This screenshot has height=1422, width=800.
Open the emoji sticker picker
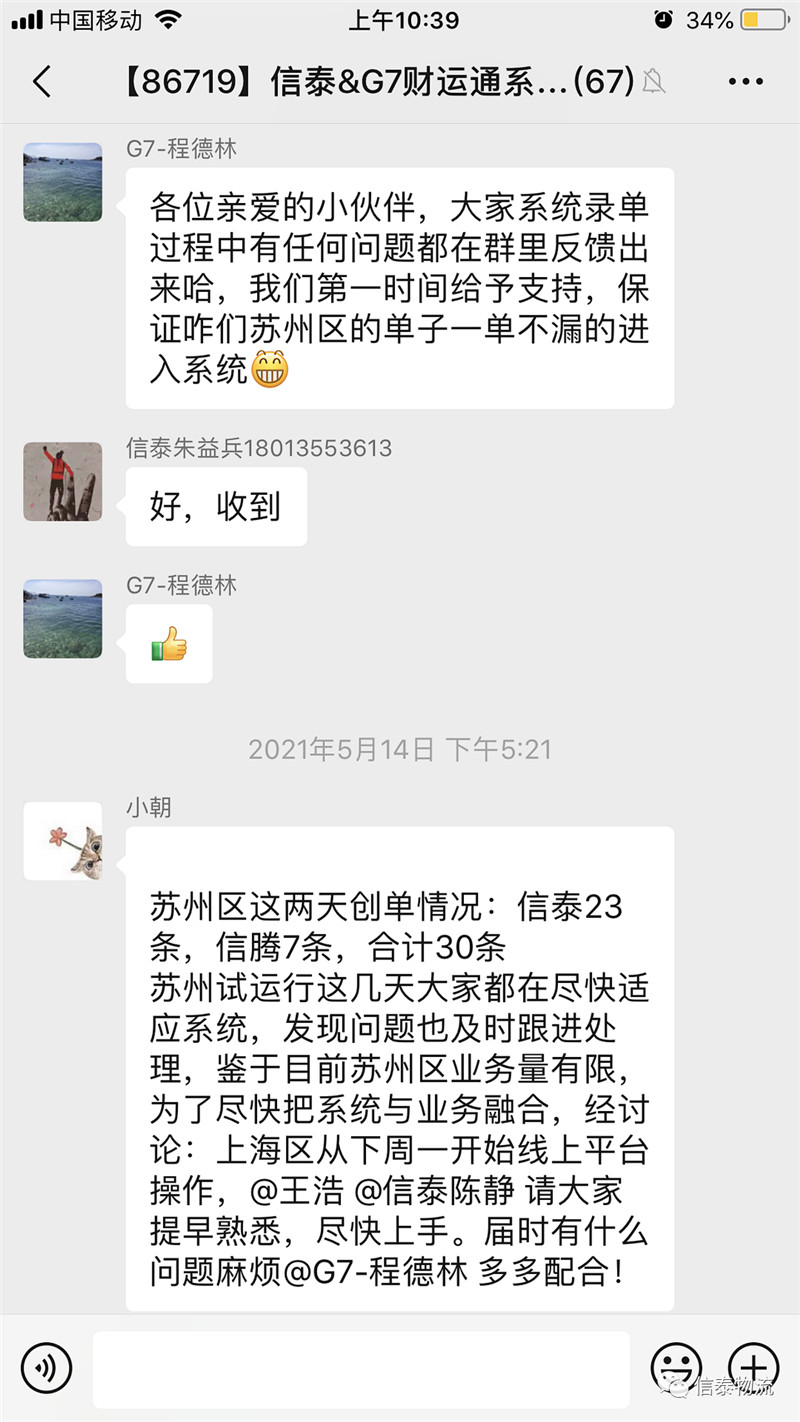(676, 1366)
